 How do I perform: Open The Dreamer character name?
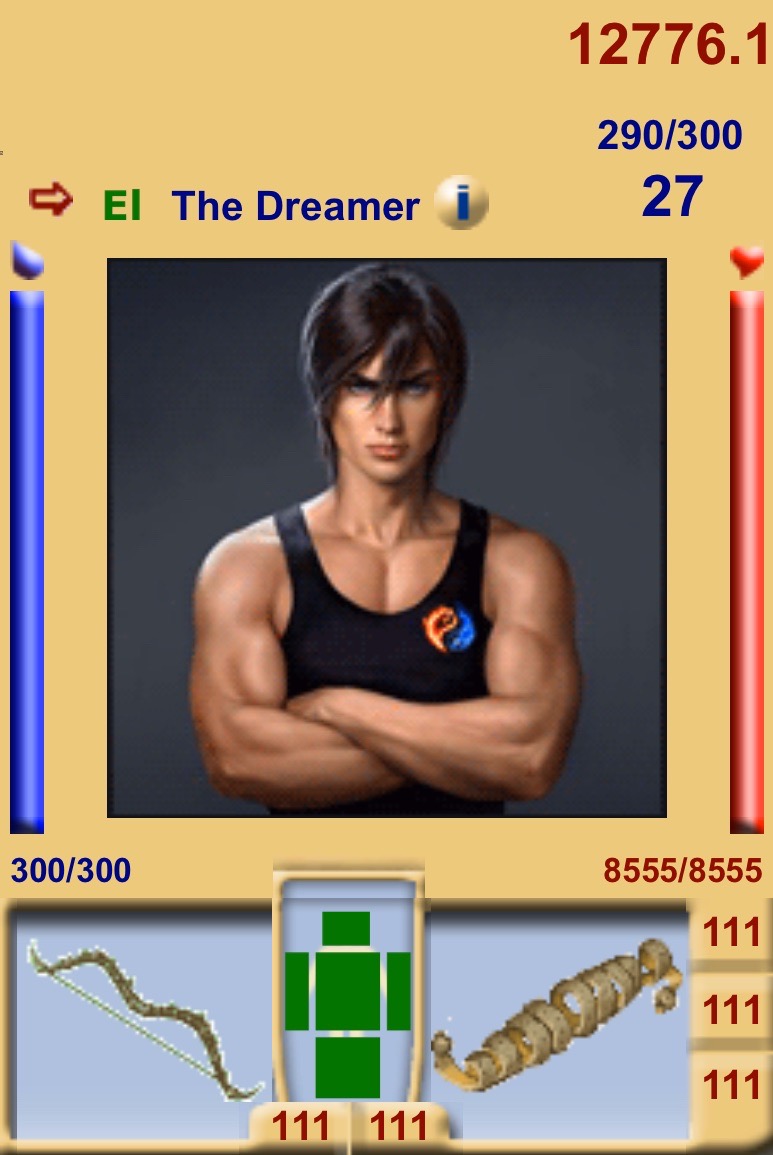[x=295, y=206]
